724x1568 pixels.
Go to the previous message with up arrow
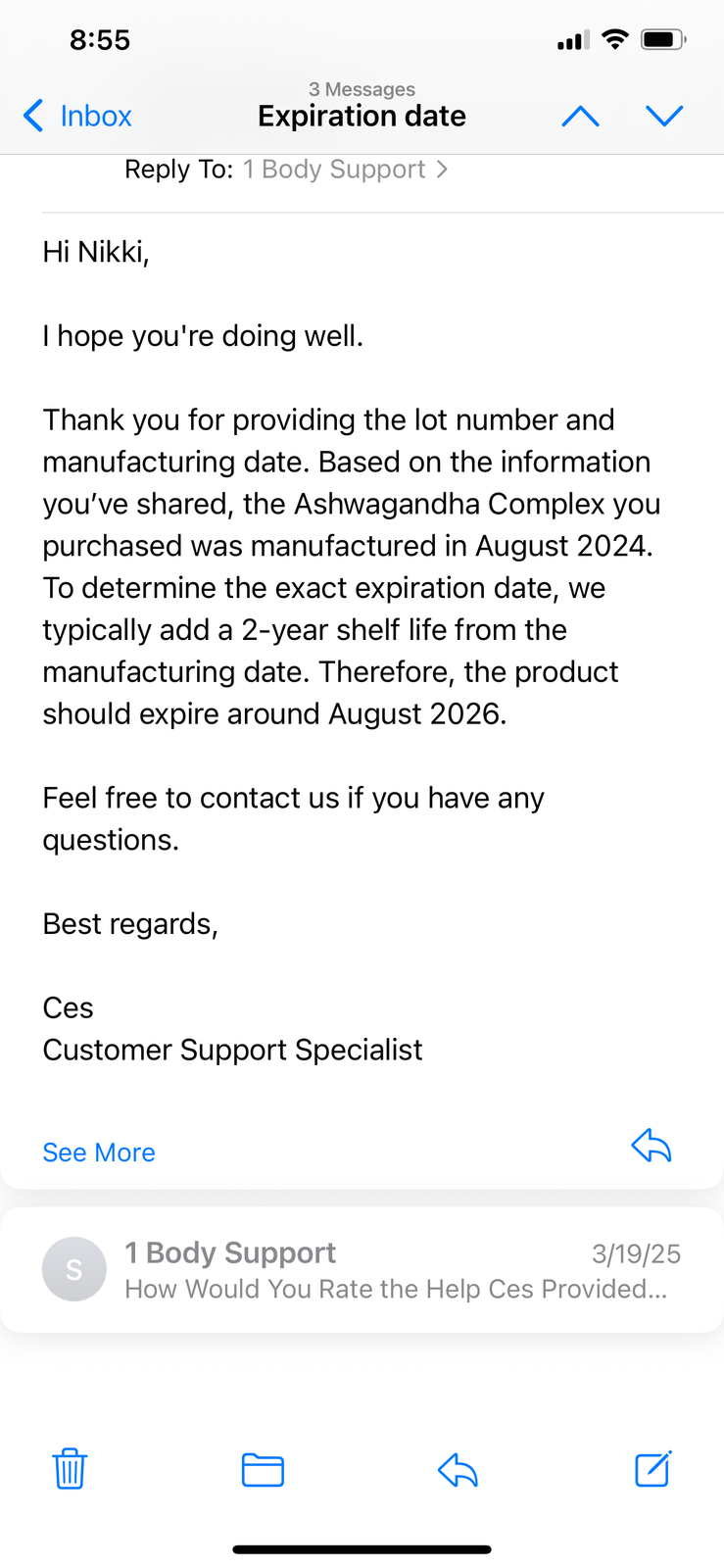pos(580,117)
